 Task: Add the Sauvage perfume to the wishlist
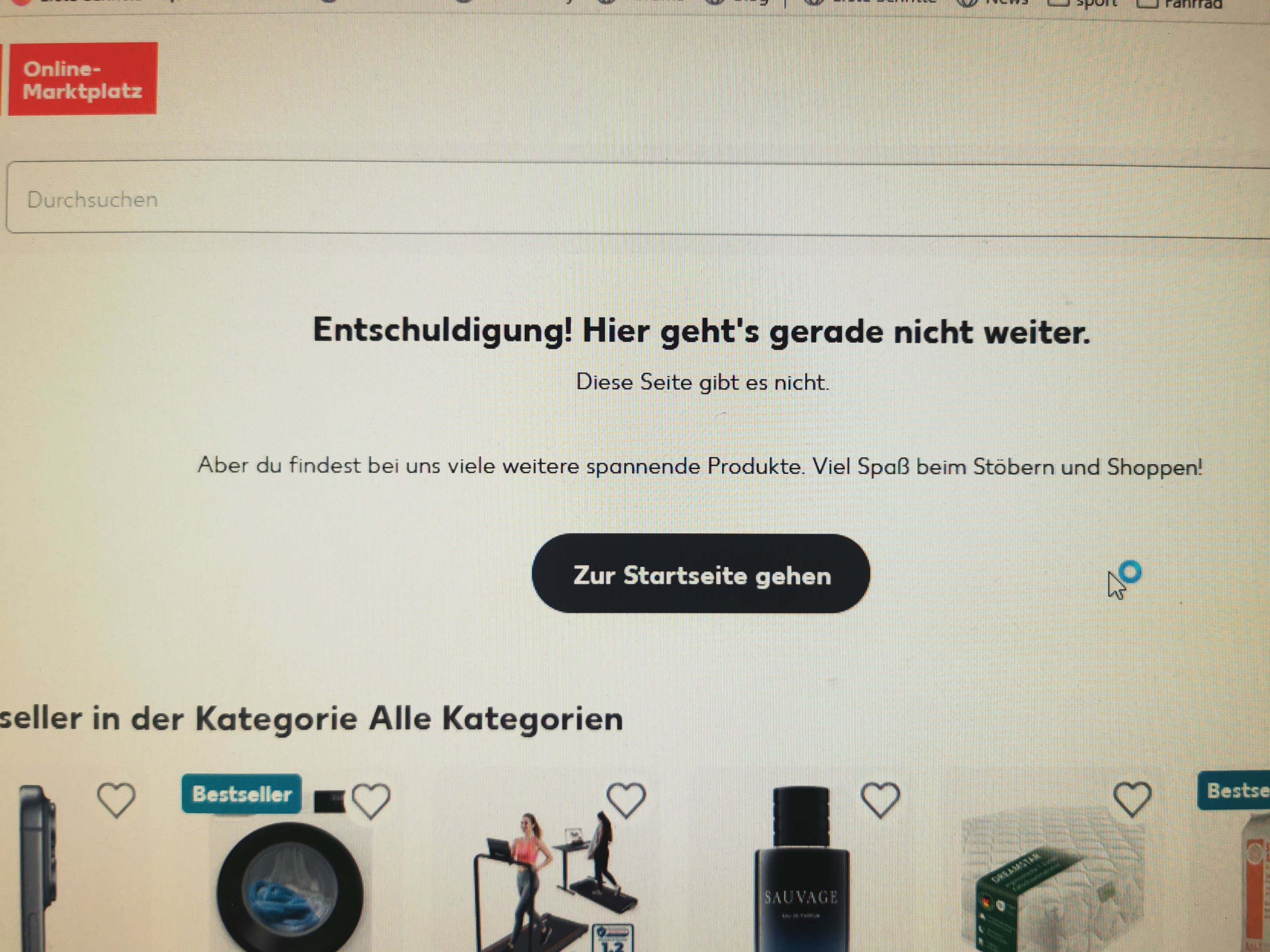[879, 799]
